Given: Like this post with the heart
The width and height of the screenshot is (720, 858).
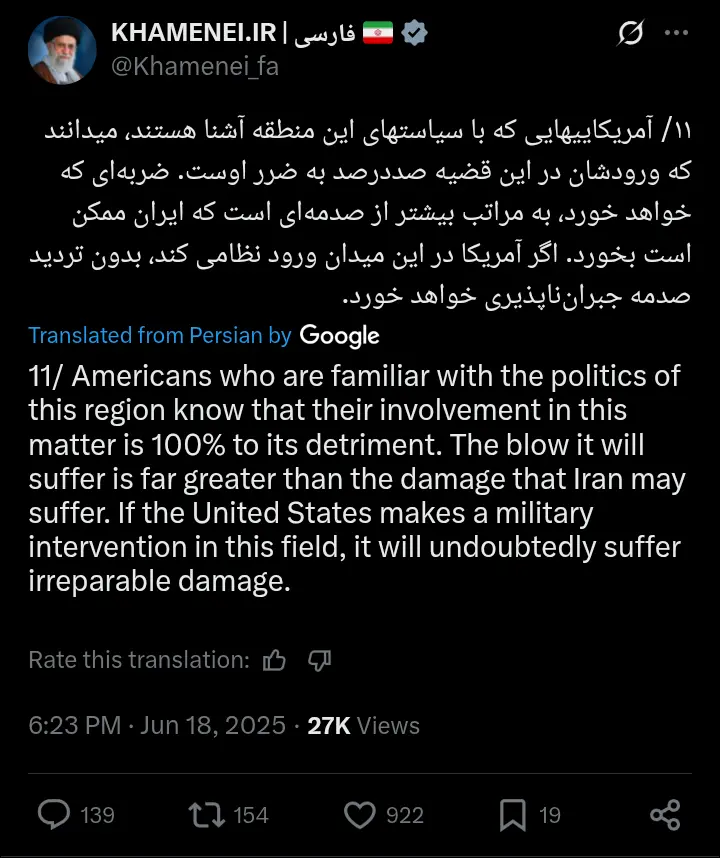Looking at the screenshot, I should coord(360,815).
